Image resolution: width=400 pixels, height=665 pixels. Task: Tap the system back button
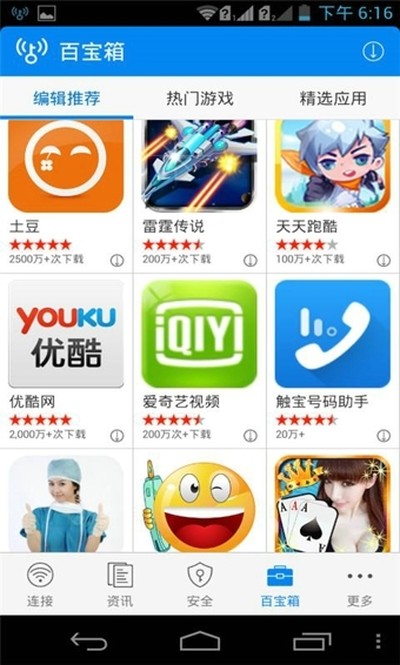click(x=88, y=641)
